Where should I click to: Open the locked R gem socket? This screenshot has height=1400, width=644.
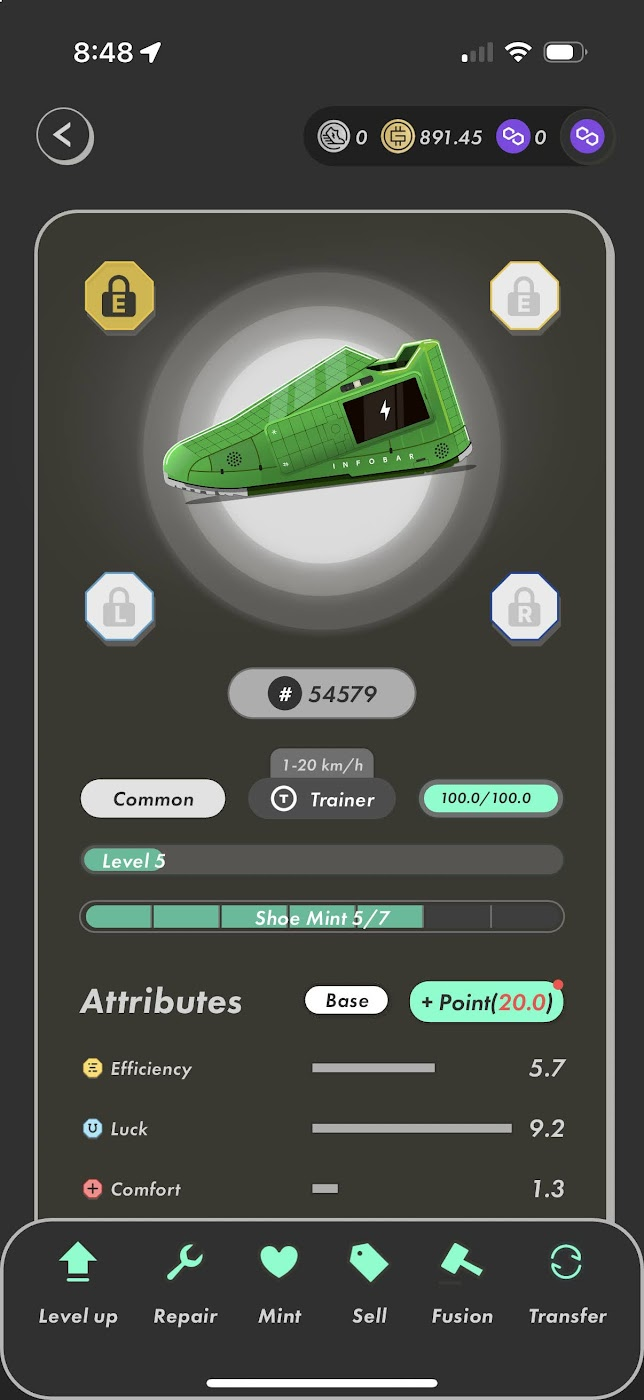coord(524,607)
